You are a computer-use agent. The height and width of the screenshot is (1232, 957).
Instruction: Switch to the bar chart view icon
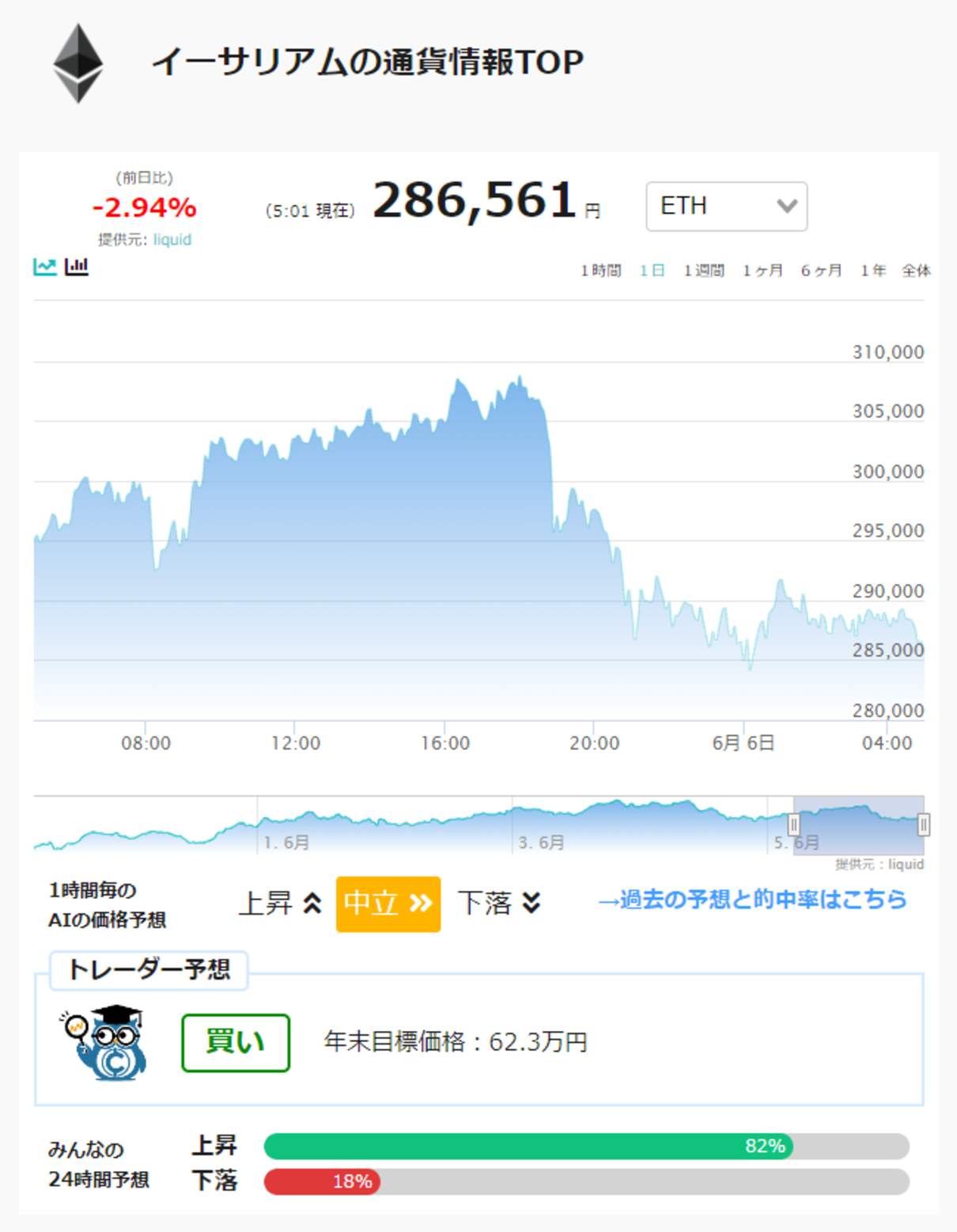pos(77,267)
